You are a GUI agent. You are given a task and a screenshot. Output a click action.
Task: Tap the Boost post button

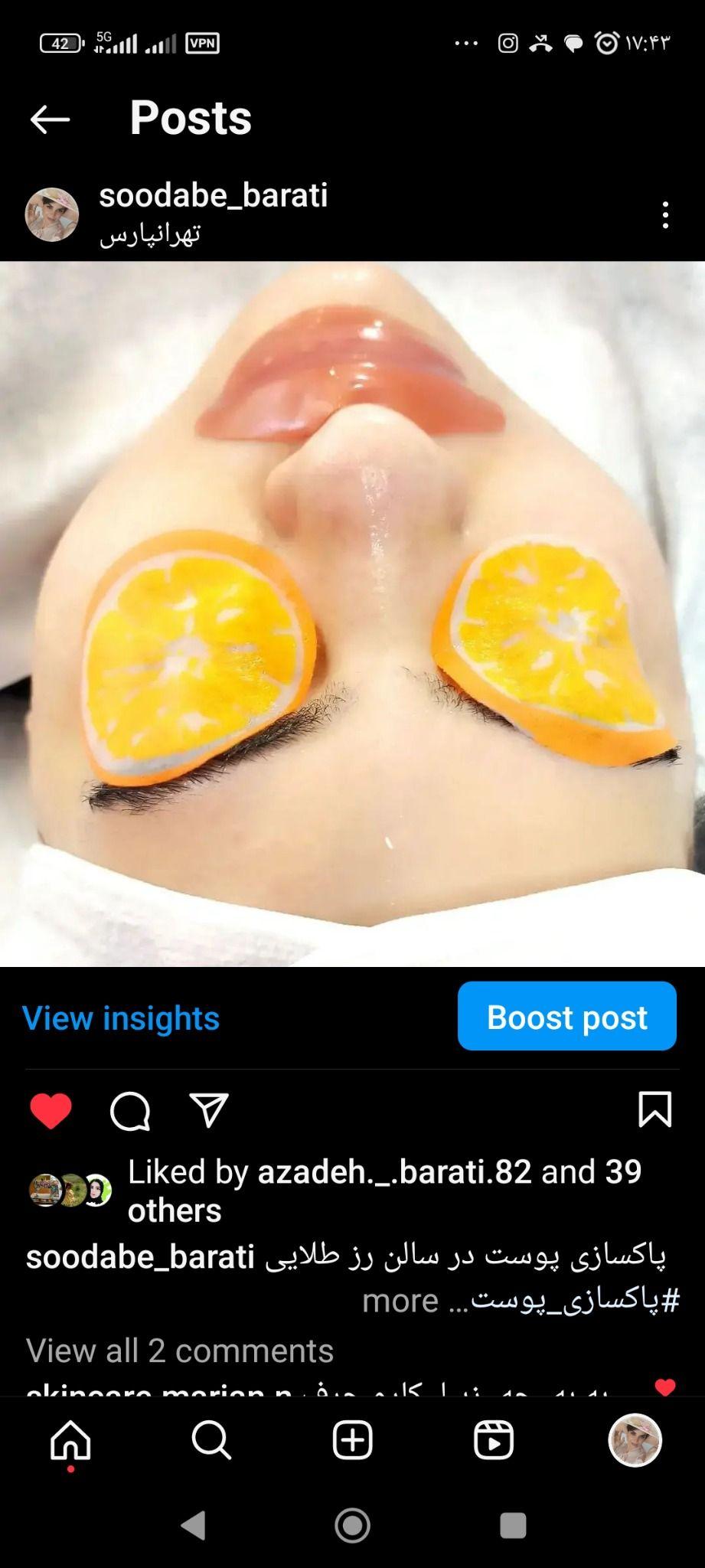pos(566,1017)
